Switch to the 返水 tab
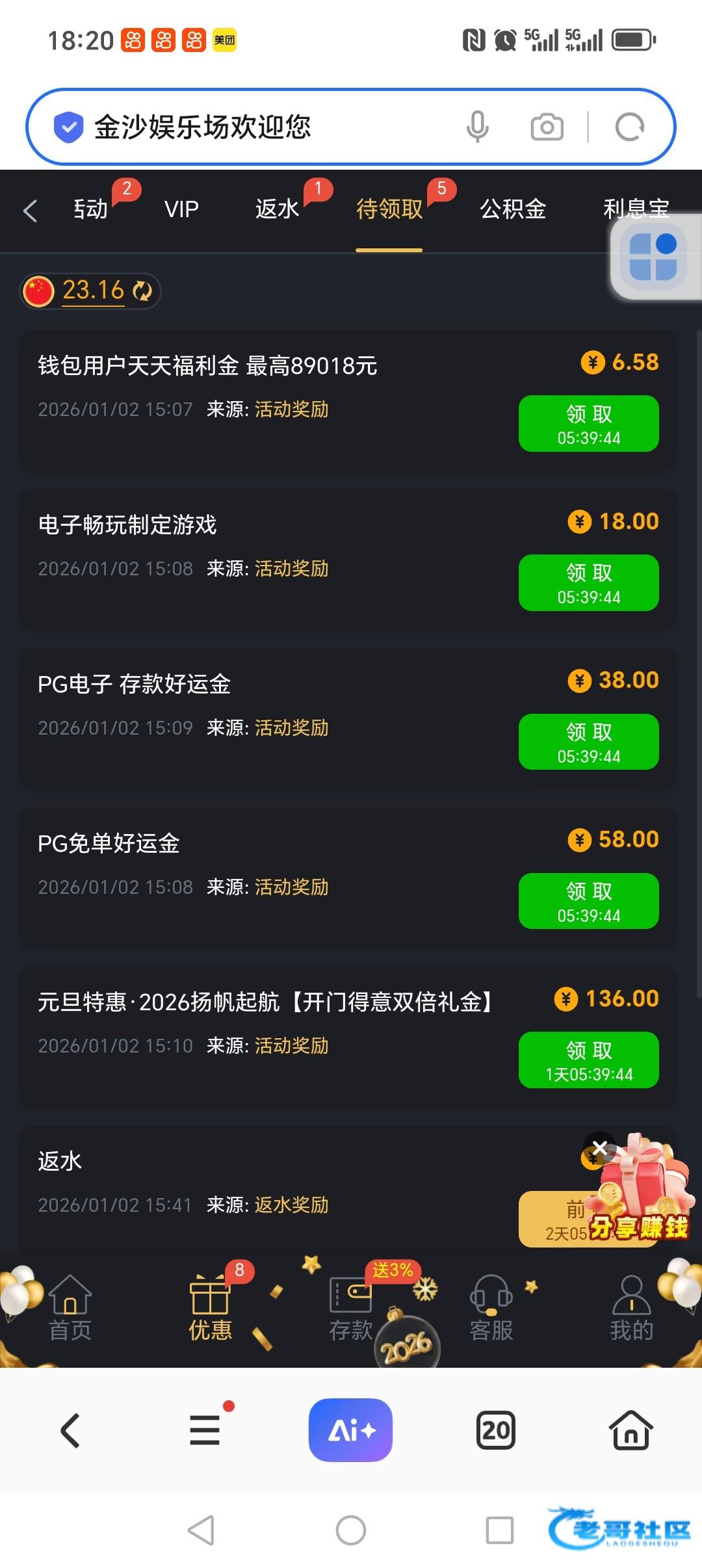 pos(278,209)
